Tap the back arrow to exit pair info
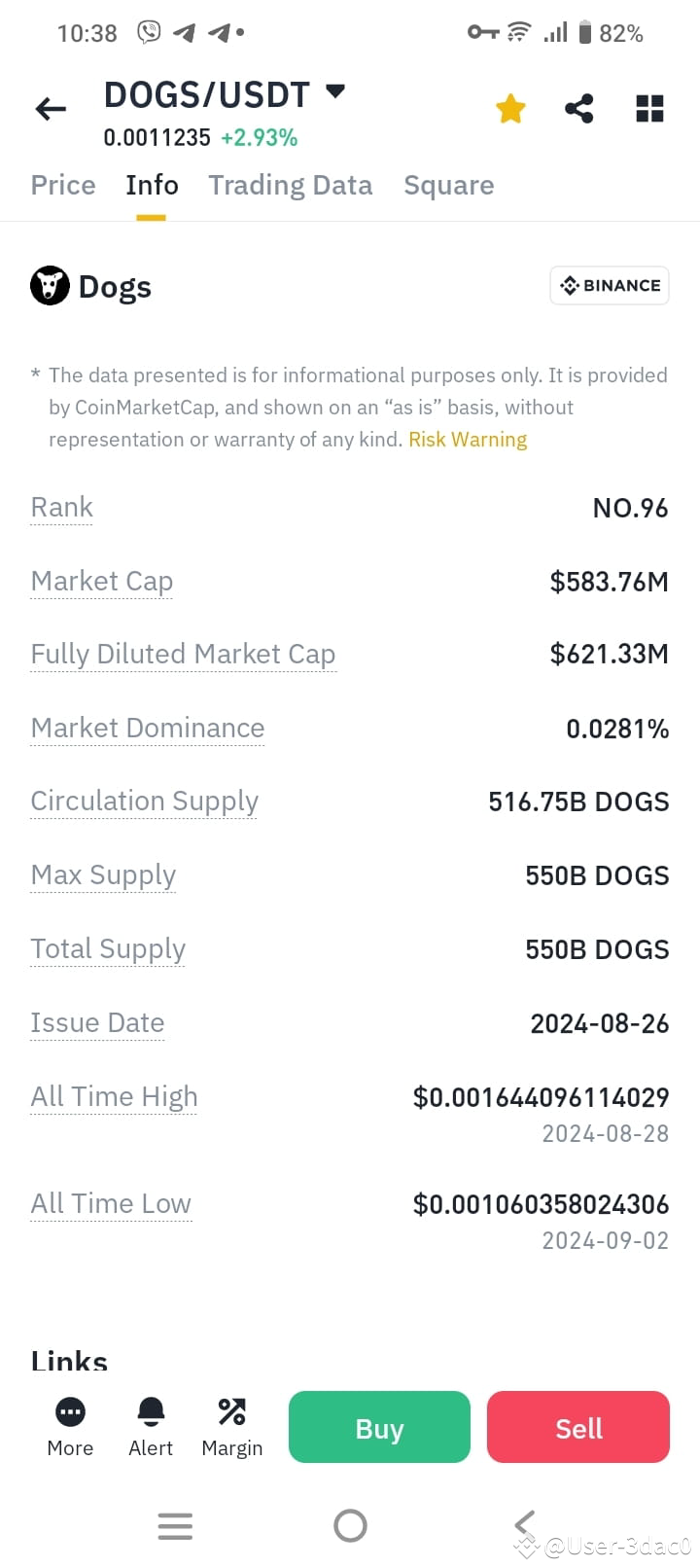Image resolution: width=700 pixels, height=1568 pixels. [50, 109]
